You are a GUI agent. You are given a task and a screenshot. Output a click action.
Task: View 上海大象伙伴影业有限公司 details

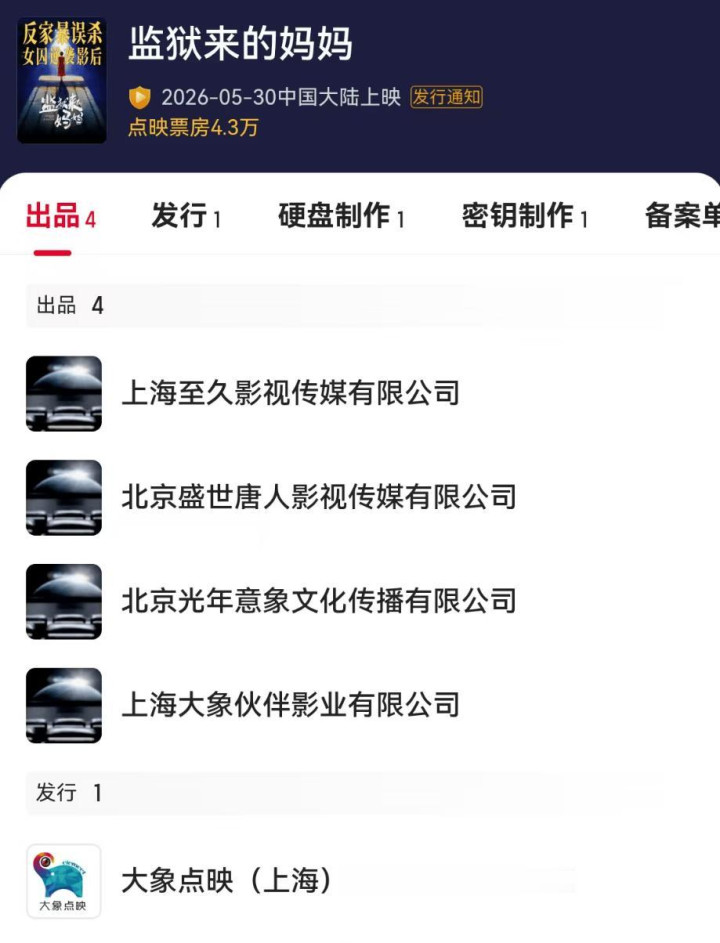[360, 705]
